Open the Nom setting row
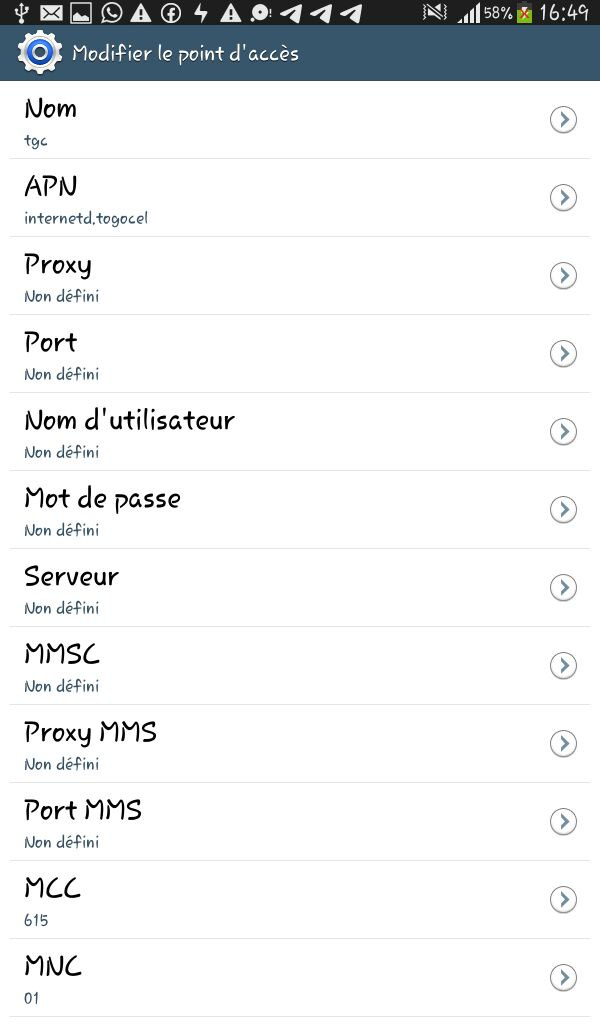600x1024 pixels. [x=300, y=120]
